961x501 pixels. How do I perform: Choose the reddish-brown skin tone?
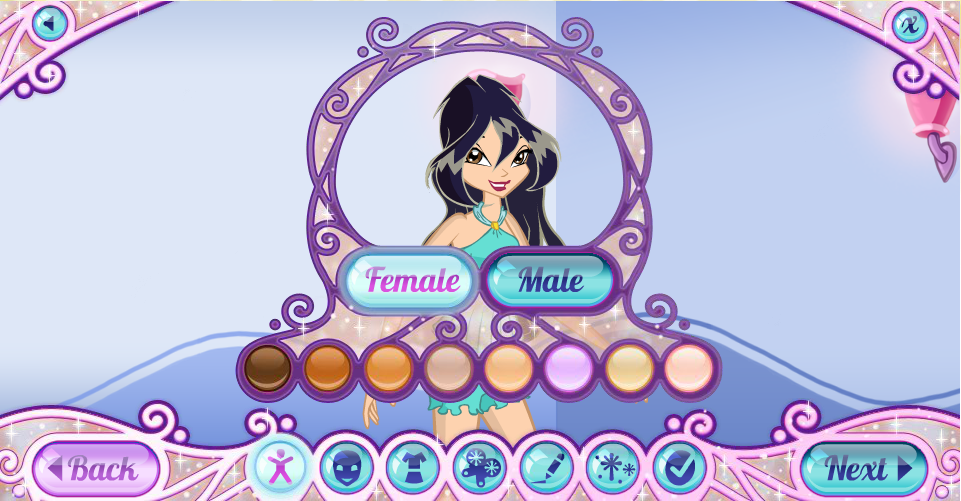pyautogui.click(x=328, y=369)
